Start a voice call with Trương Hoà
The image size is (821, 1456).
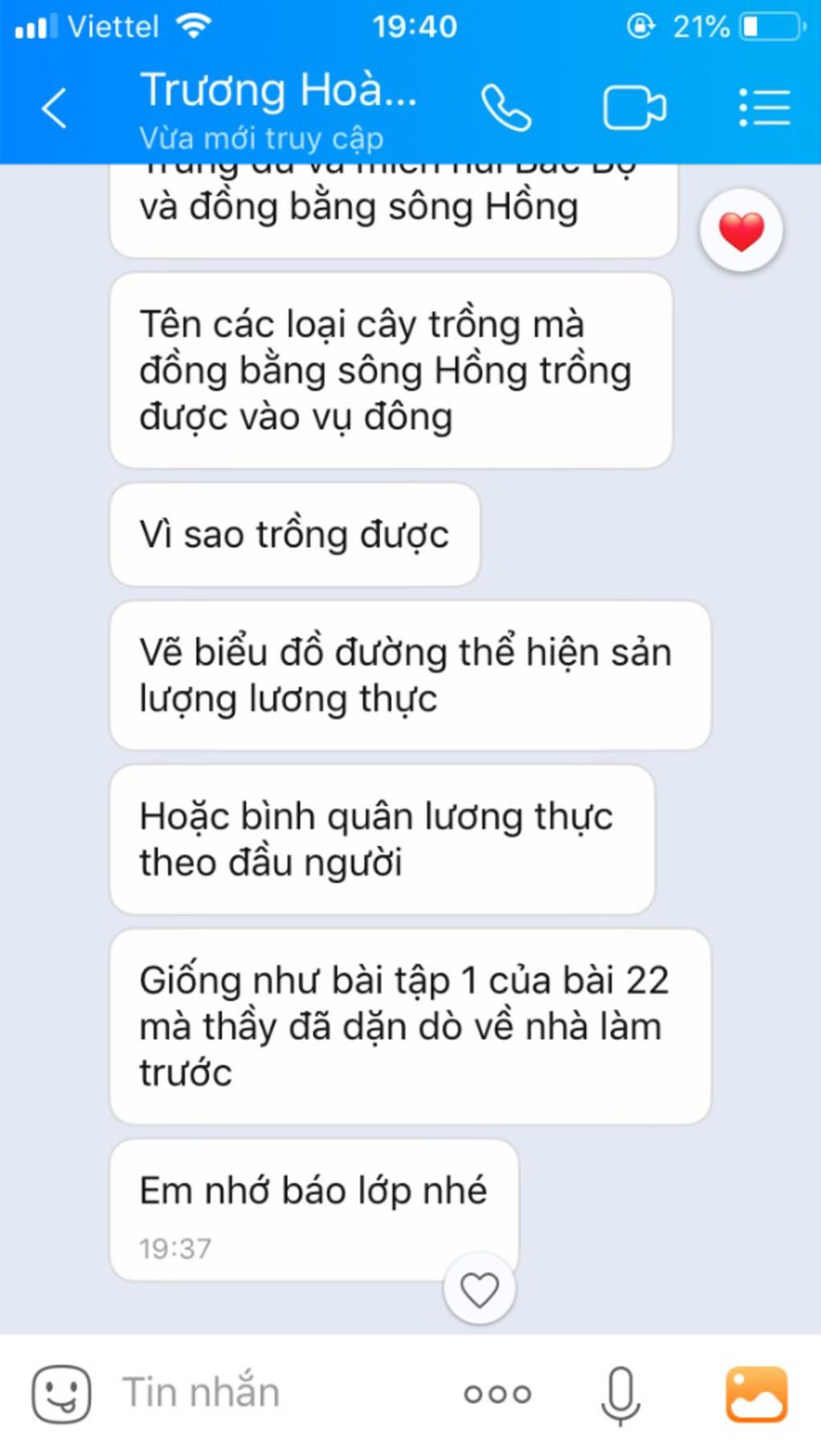(505, 108)
